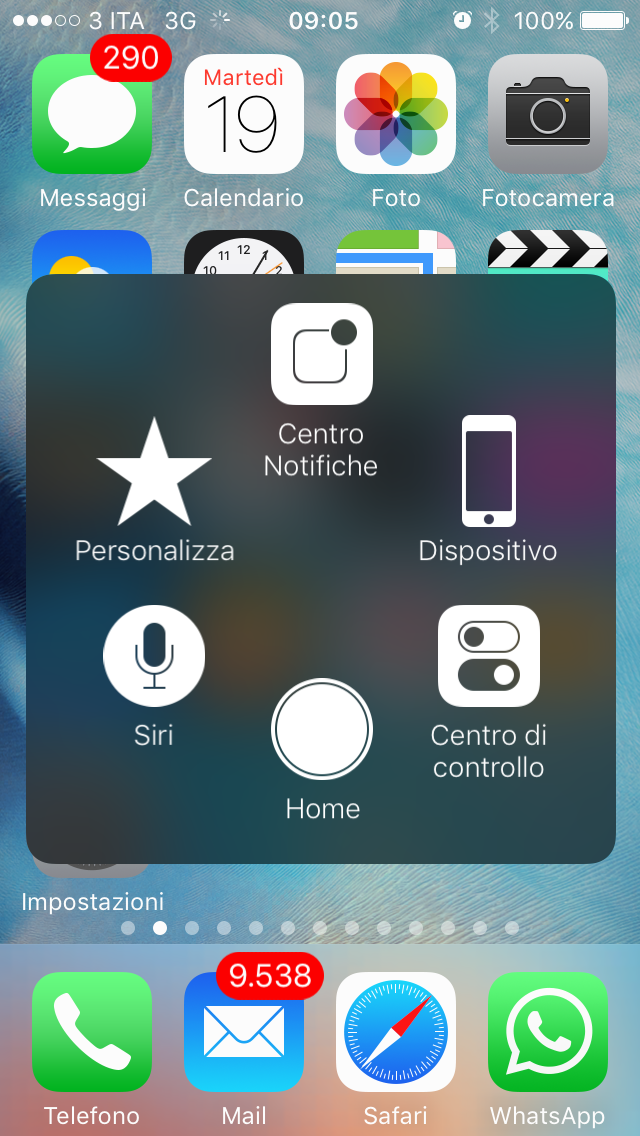The image size is (640, 1136).
Task: Tap the virtual Home button
Action: [322, 730]
